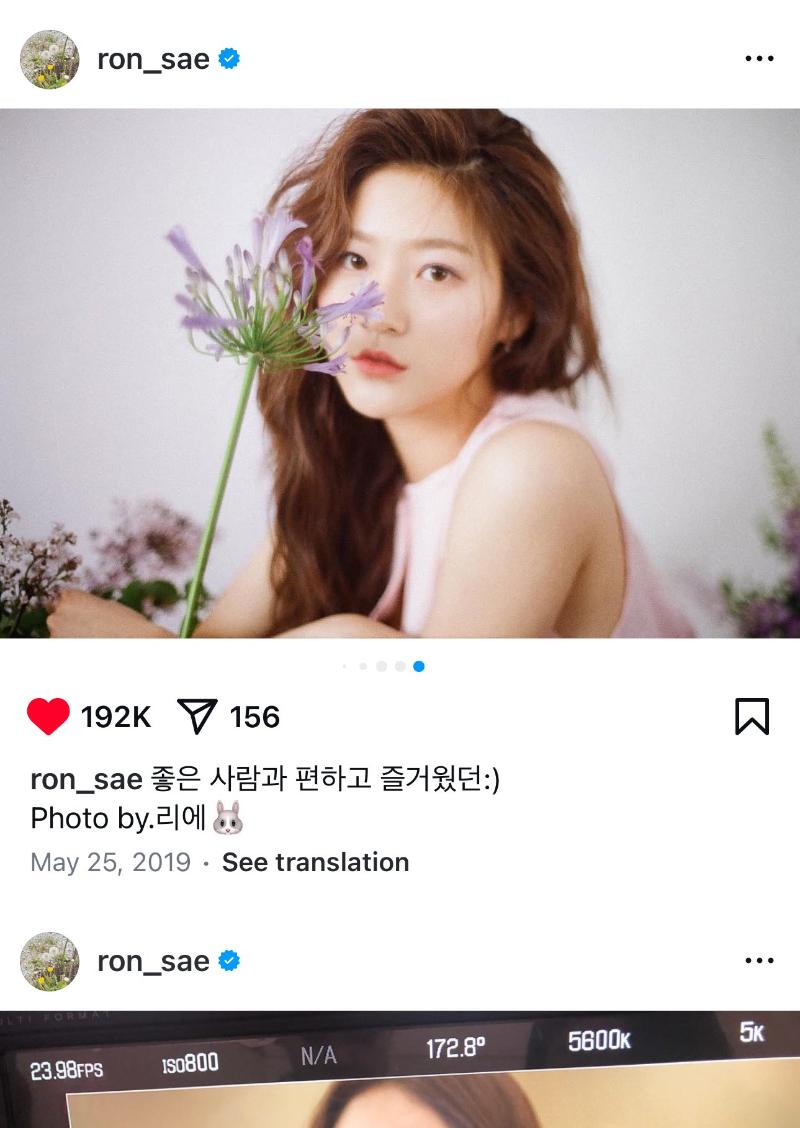
Task: Open overflow menu above the camera monitor post
Action: (x=759, y=961)
